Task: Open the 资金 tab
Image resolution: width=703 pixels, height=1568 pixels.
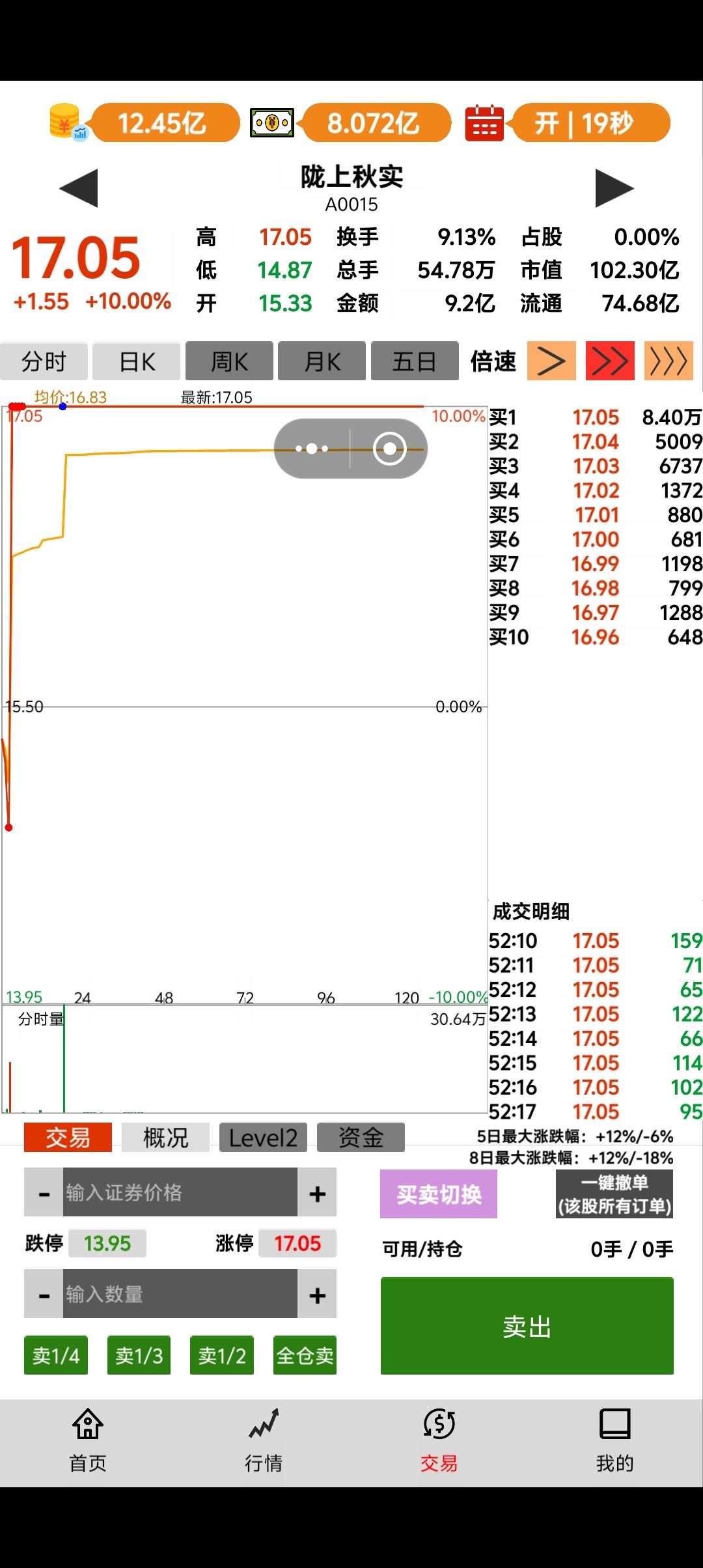Action: click(x=361, y=1138)
